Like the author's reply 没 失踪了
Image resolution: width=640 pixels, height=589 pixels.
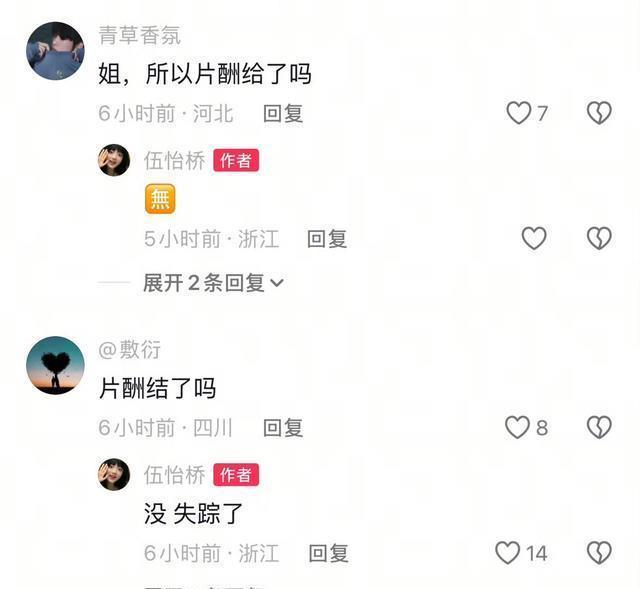point(508,553)
